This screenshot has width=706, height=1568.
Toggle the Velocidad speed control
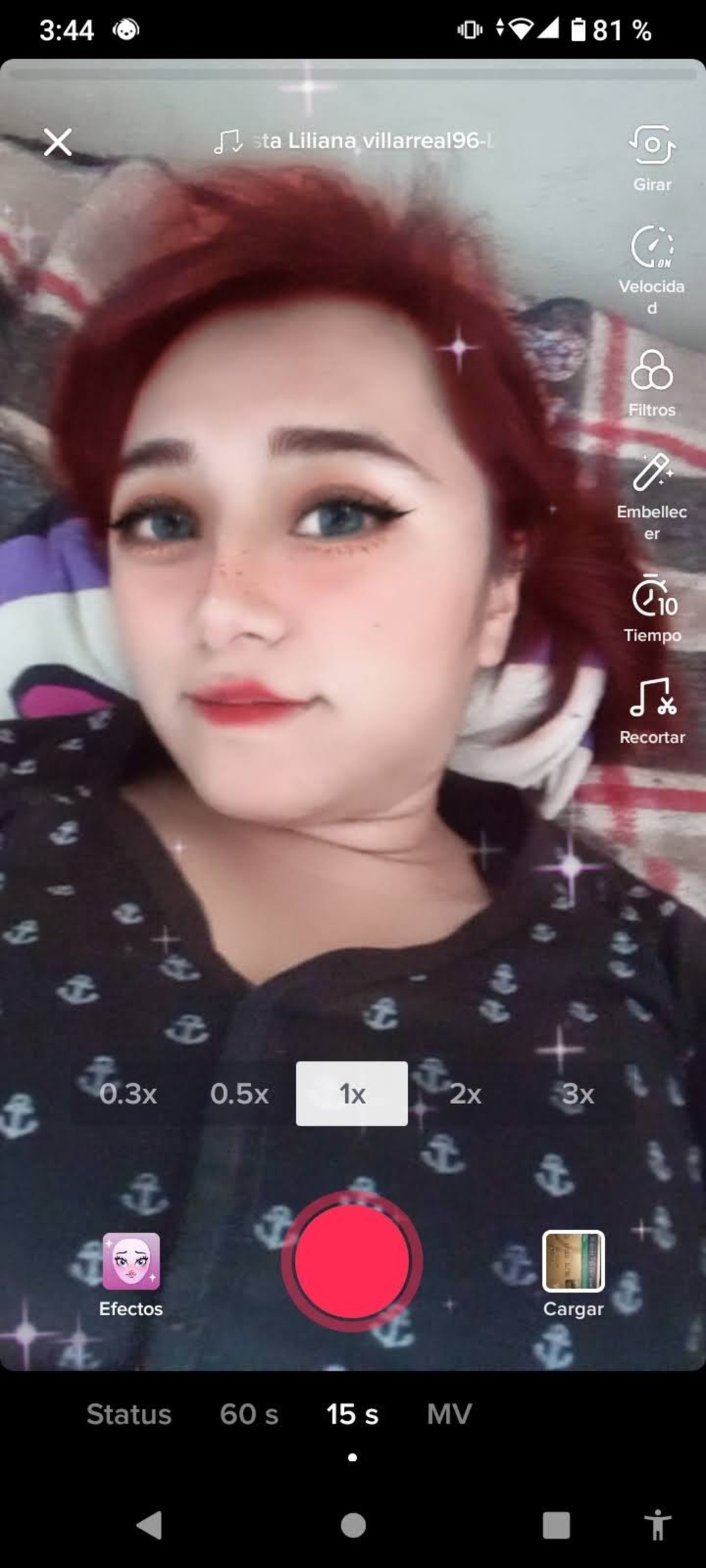coord(652,268)
